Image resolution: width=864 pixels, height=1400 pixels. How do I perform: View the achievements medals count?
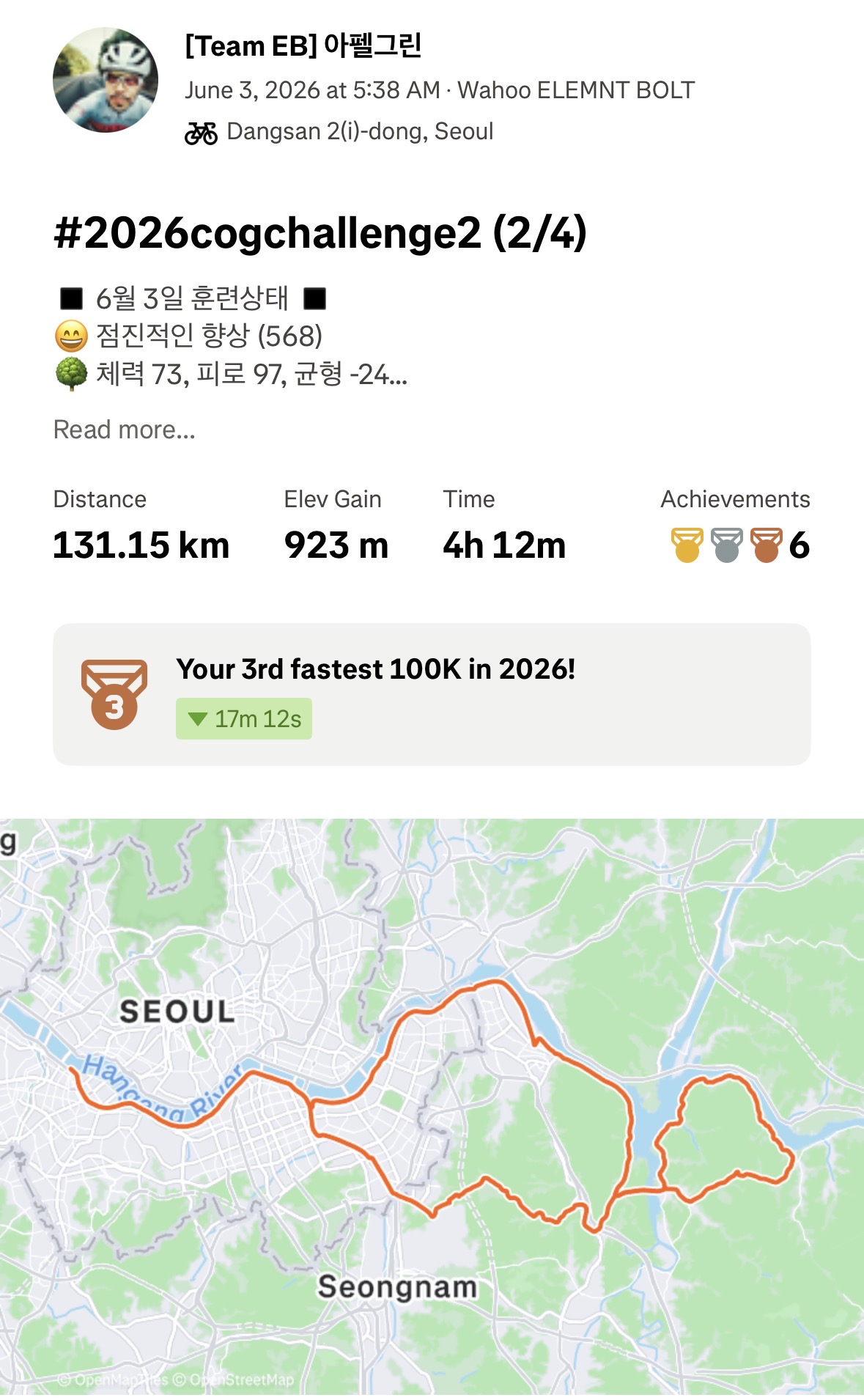(740, 545)
